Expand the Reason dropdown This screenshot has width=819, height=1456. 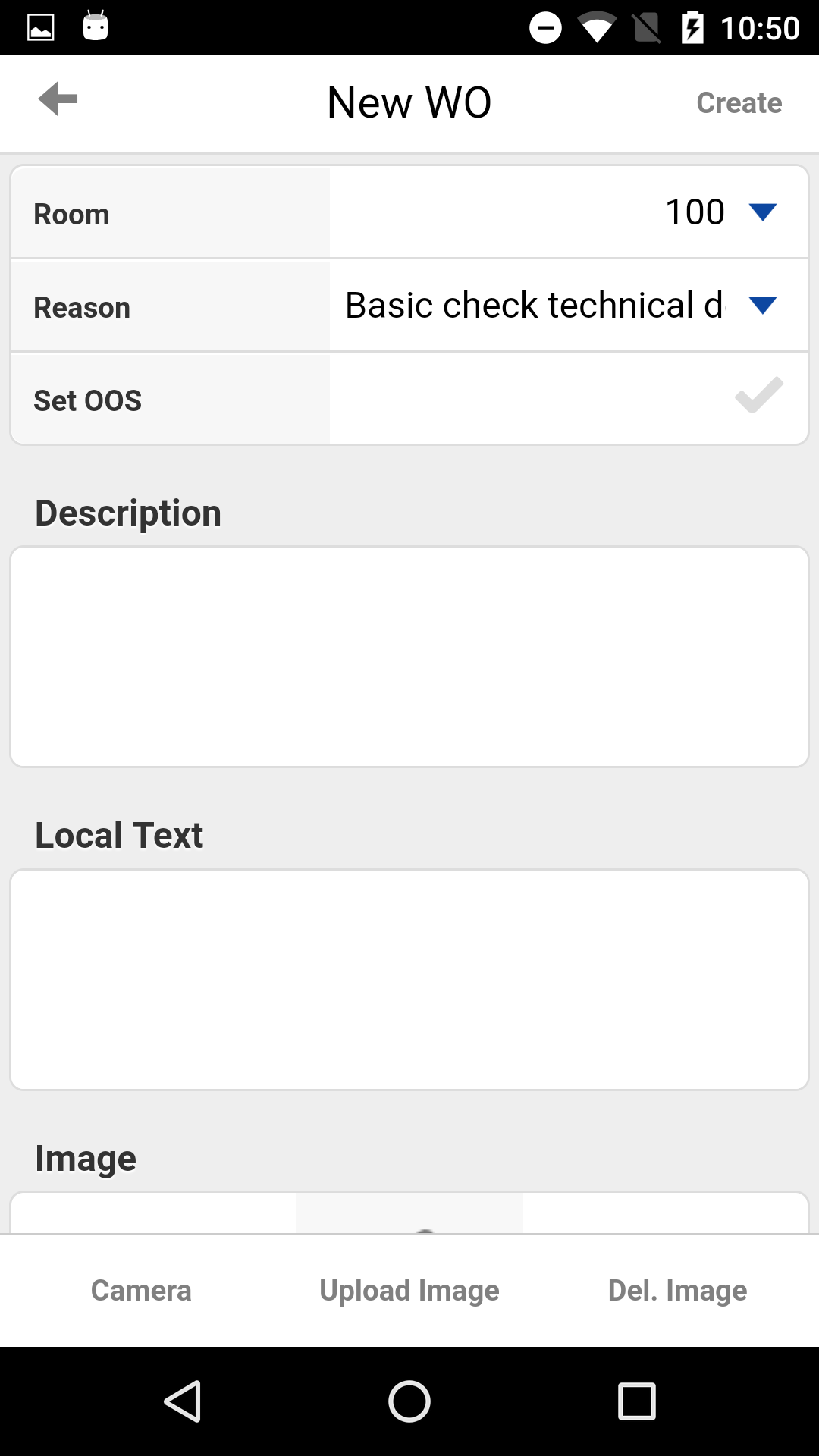click(569, 306)
